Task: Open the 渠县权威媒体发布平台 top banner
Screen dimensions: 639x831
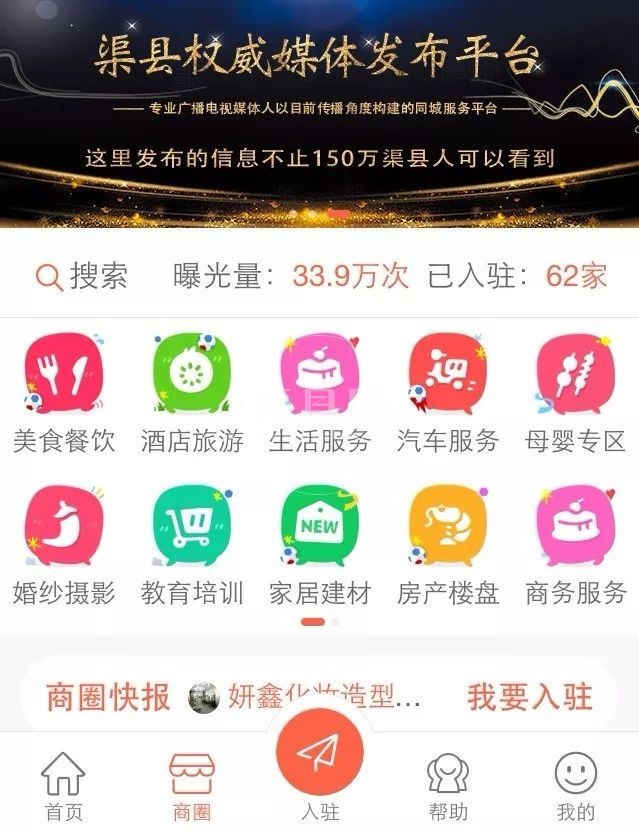Action: coord(319,110)
